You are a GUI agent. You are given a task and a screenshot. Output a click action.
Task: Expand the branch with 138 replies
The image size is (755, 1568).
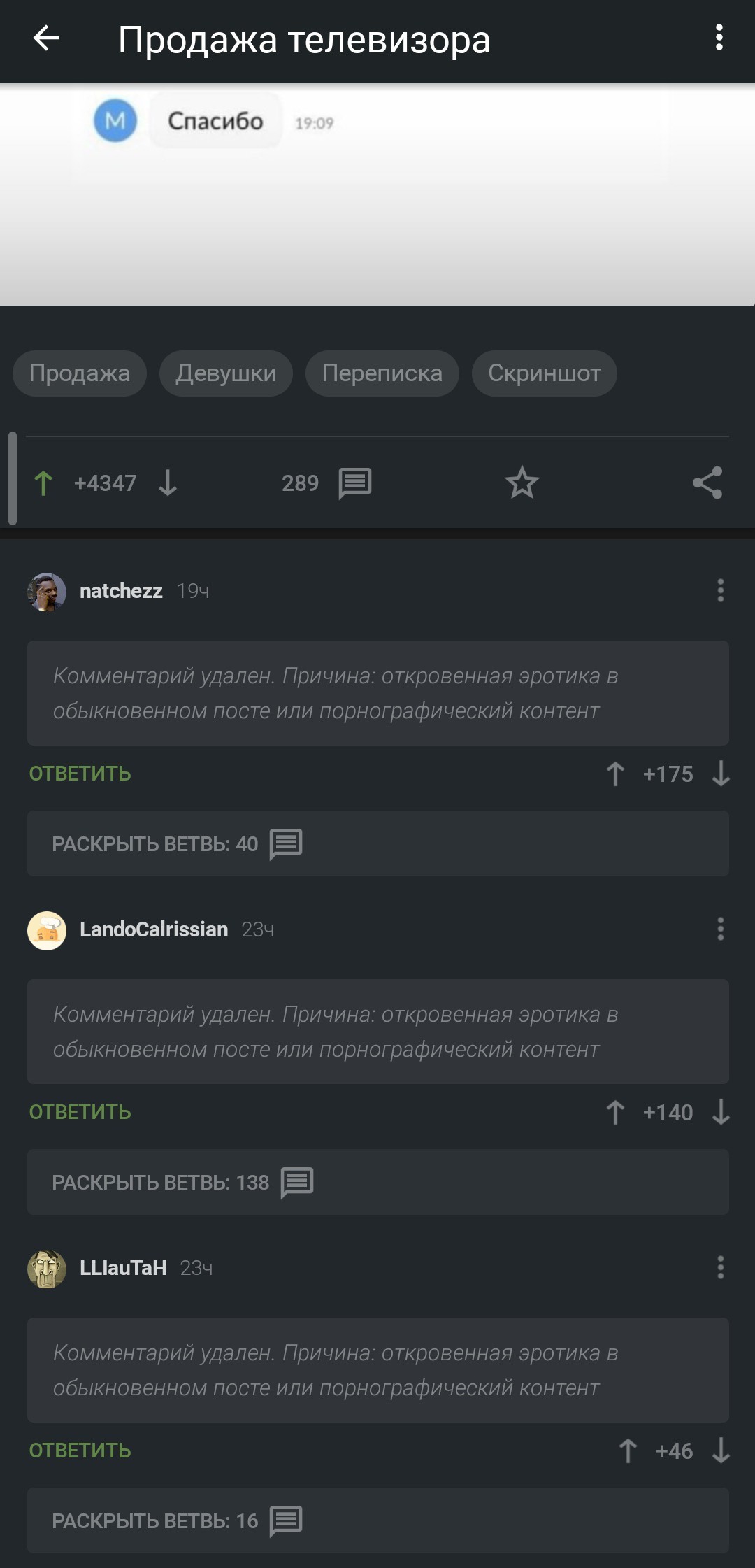[x=182, y=1182]
